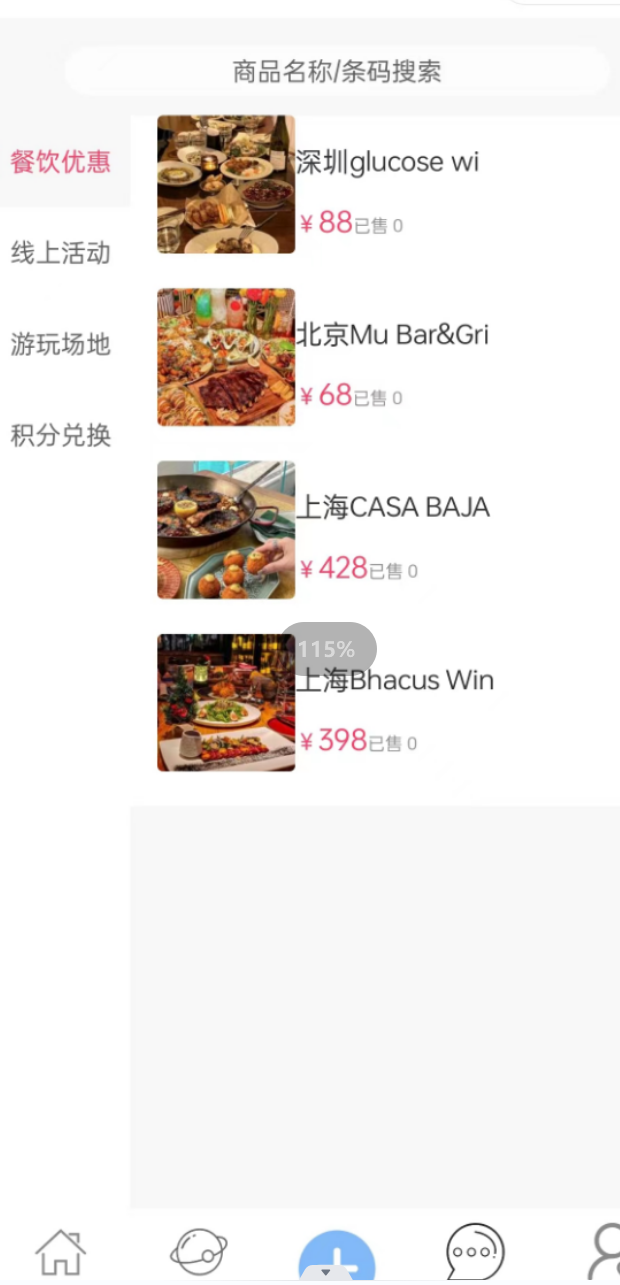Viewport: 620px width, 1285px height.
Task: Open the 商品名称/条码搜索 search box
Action: (337, 71)
